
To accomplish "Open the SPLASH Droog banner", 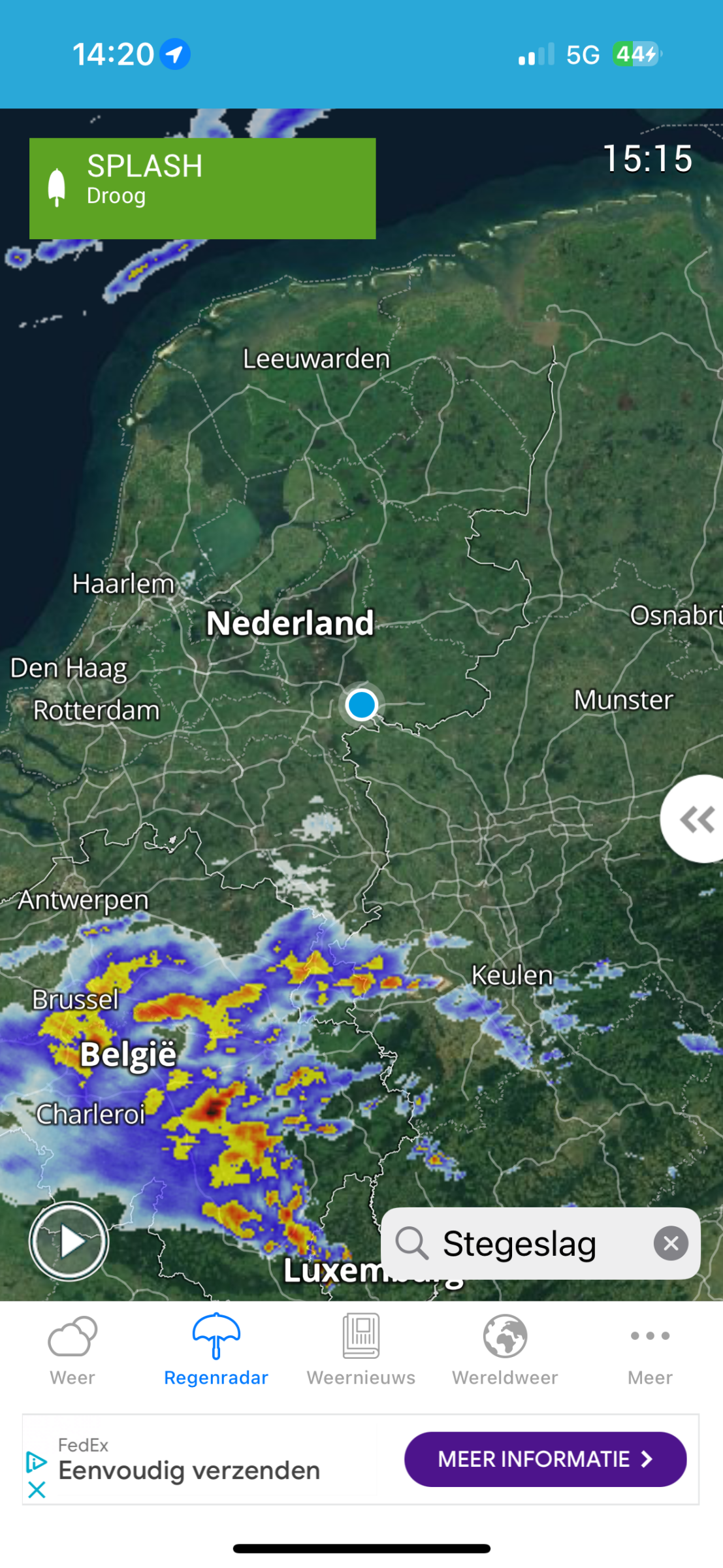I will pyautogui.click(x=202, y=188).
